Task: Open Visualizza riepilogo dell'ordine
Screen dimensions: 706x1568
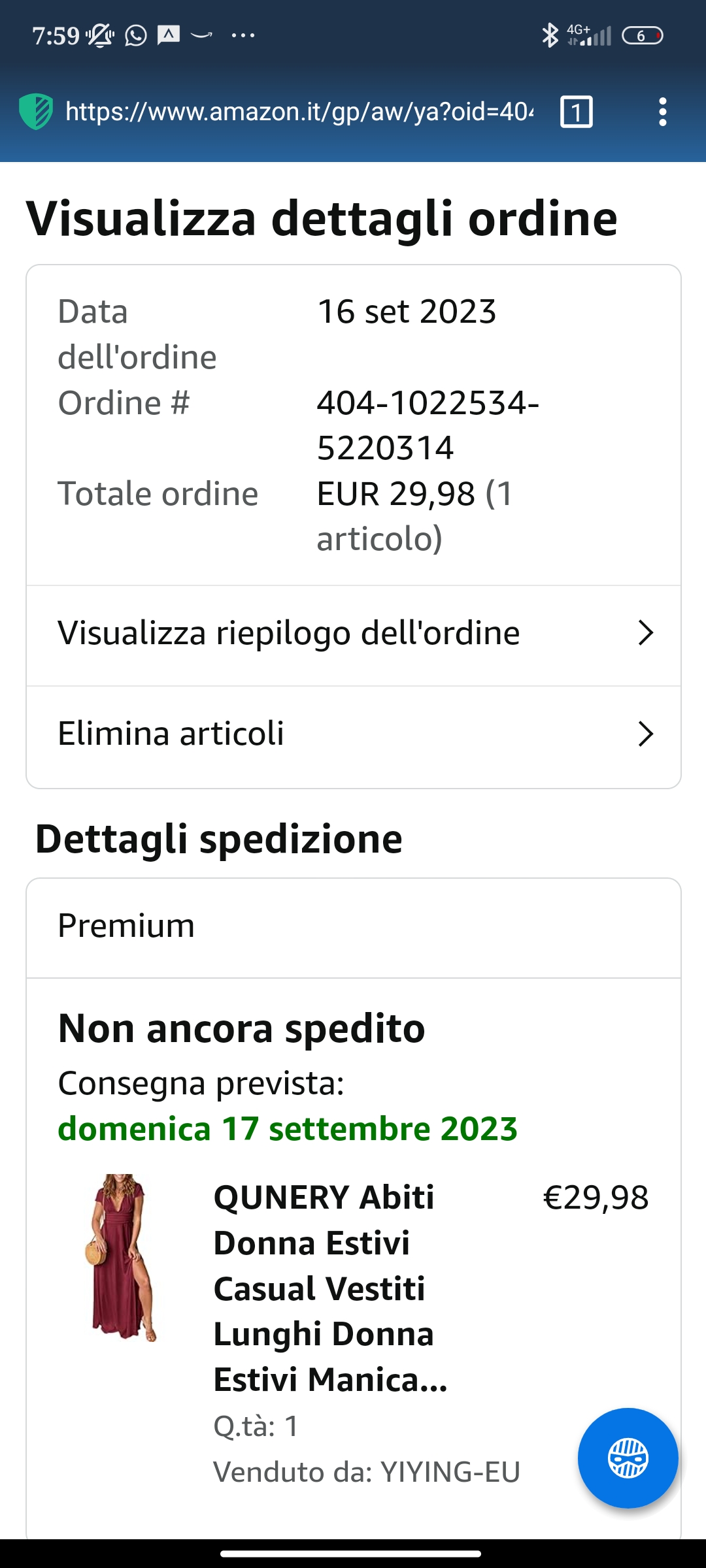Action: (354, 633)
